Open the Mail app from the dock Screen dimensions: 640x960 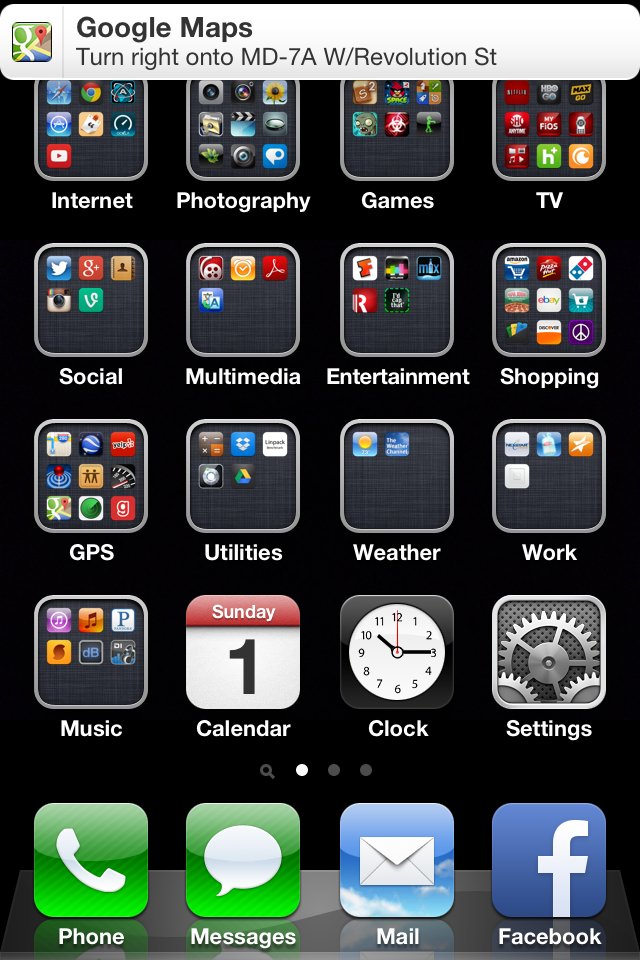click(x=397, y=862)
